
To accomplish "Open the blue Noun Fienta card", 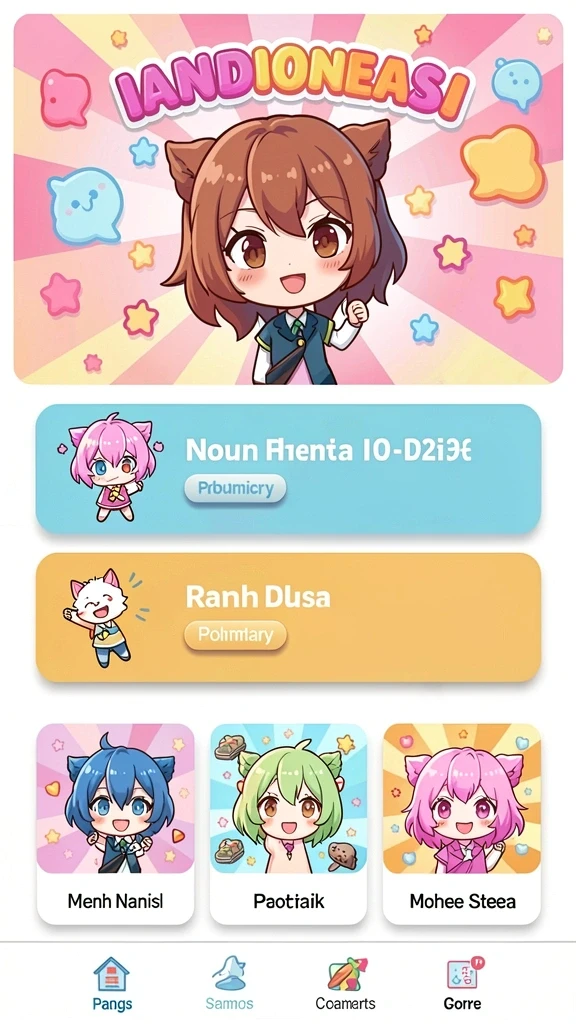I will click(x=288, y=468).
